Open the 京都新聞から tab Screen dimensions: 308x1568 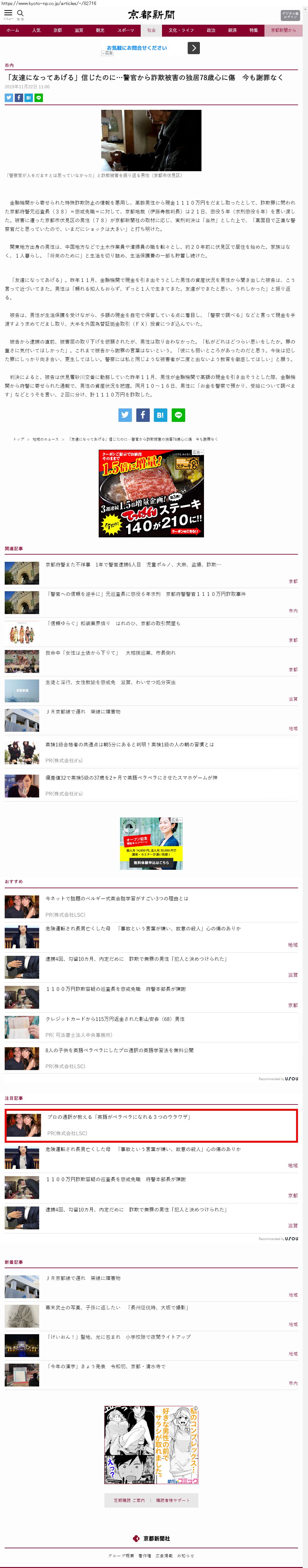pyautogui.click(x=284, y=30)
